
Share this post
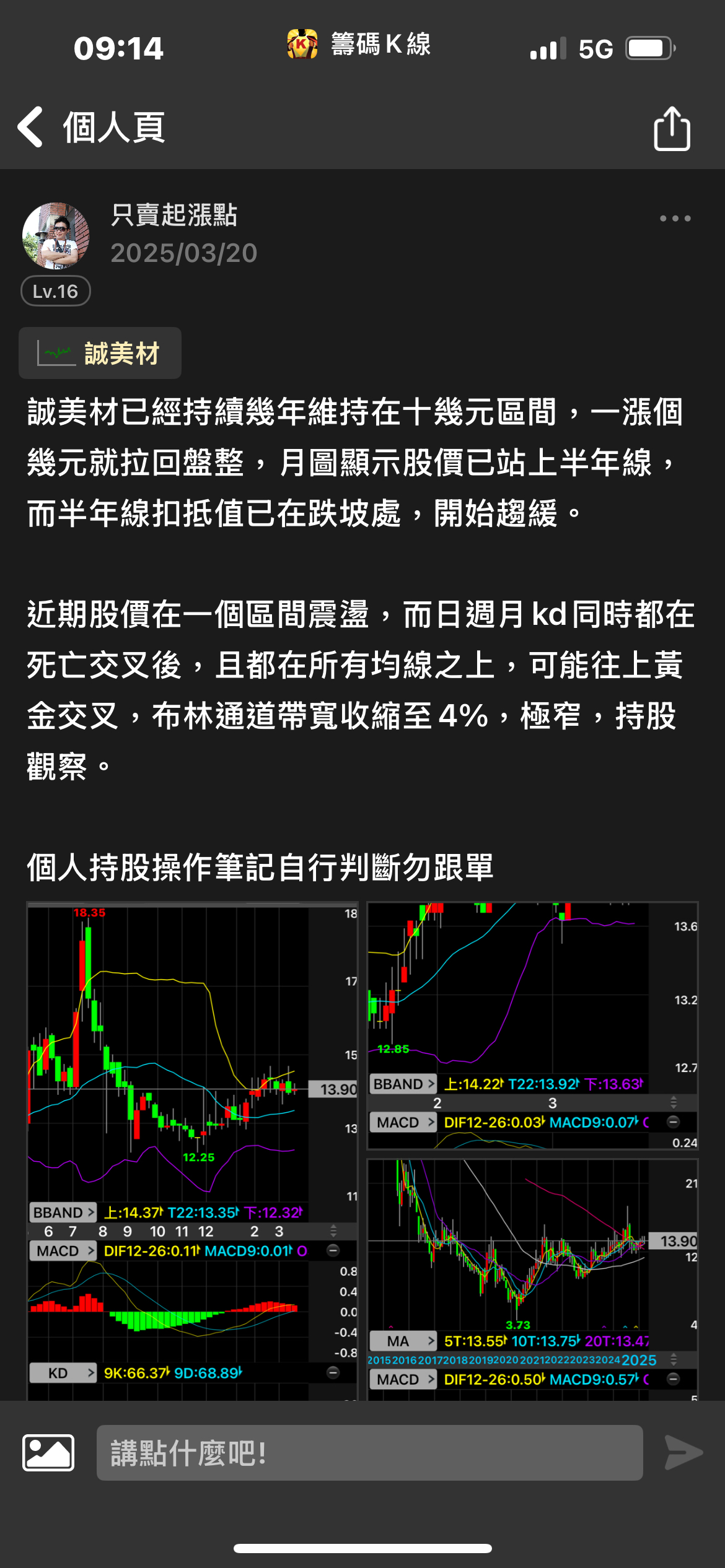[x=672, y=128]
